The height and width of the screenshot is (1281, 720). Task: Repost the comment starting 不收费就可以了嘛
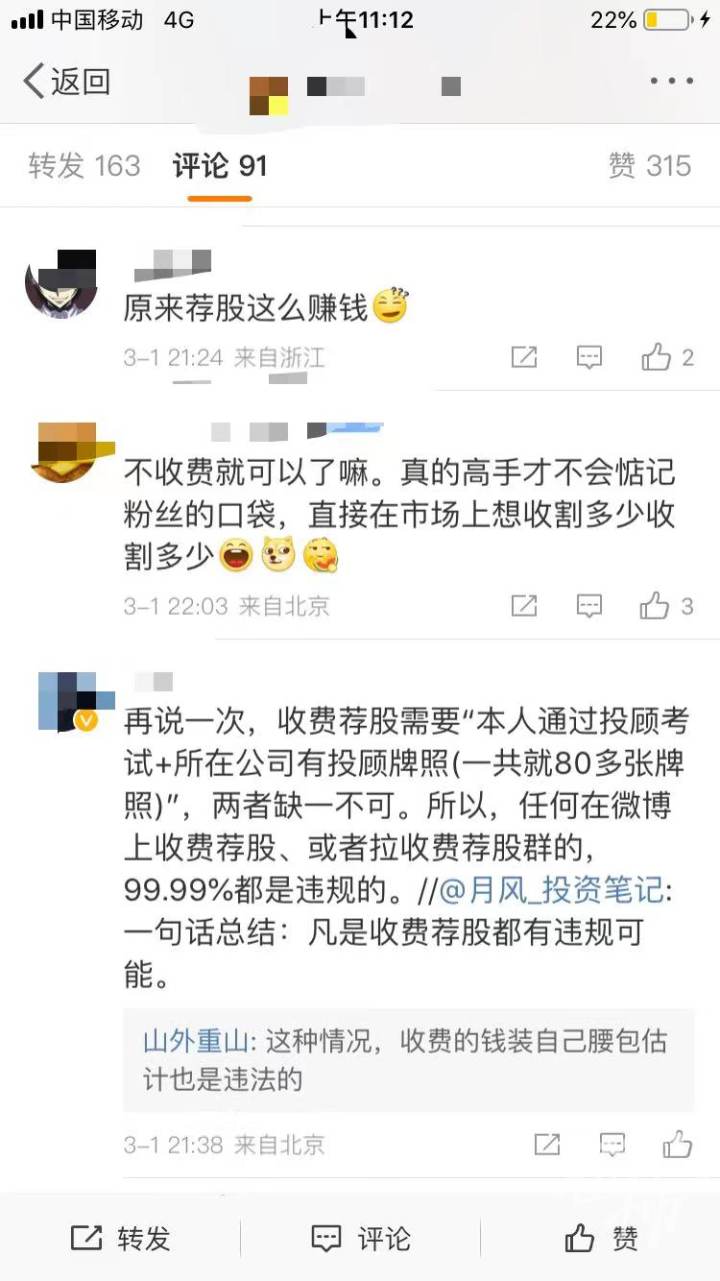coord(524,605)
